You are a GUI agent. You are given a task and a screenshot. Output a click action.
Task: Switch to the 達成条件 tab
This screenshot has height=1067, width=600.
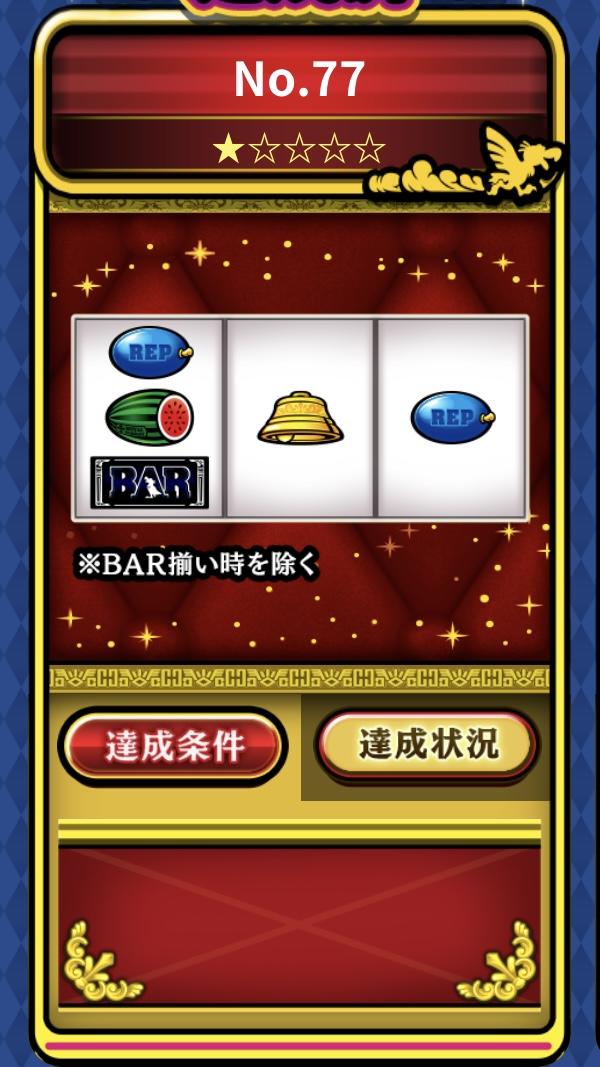pos(173,746)
